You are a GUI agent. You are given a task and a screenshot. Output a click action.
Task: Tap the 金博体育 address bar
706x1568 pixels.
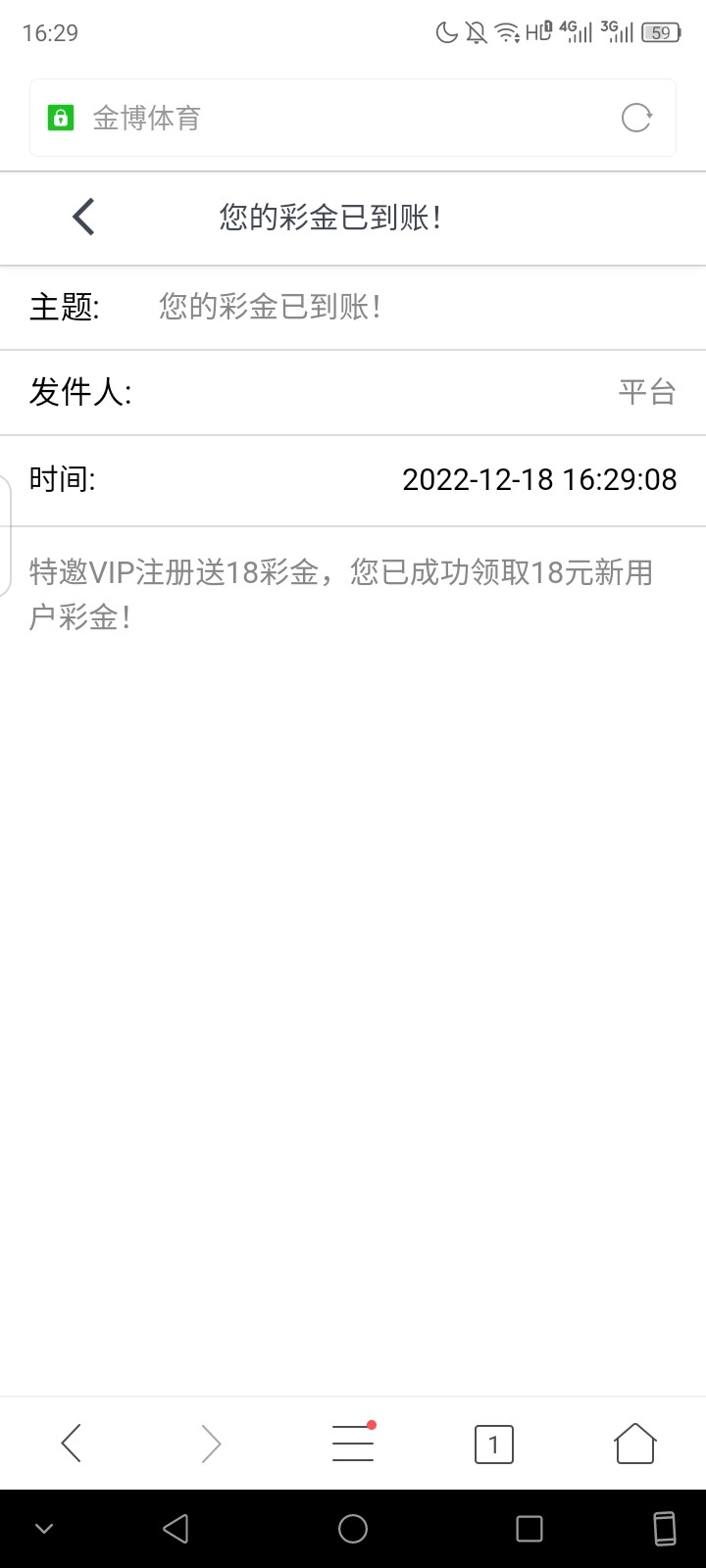pyautogui.click(x=324, y=119)
